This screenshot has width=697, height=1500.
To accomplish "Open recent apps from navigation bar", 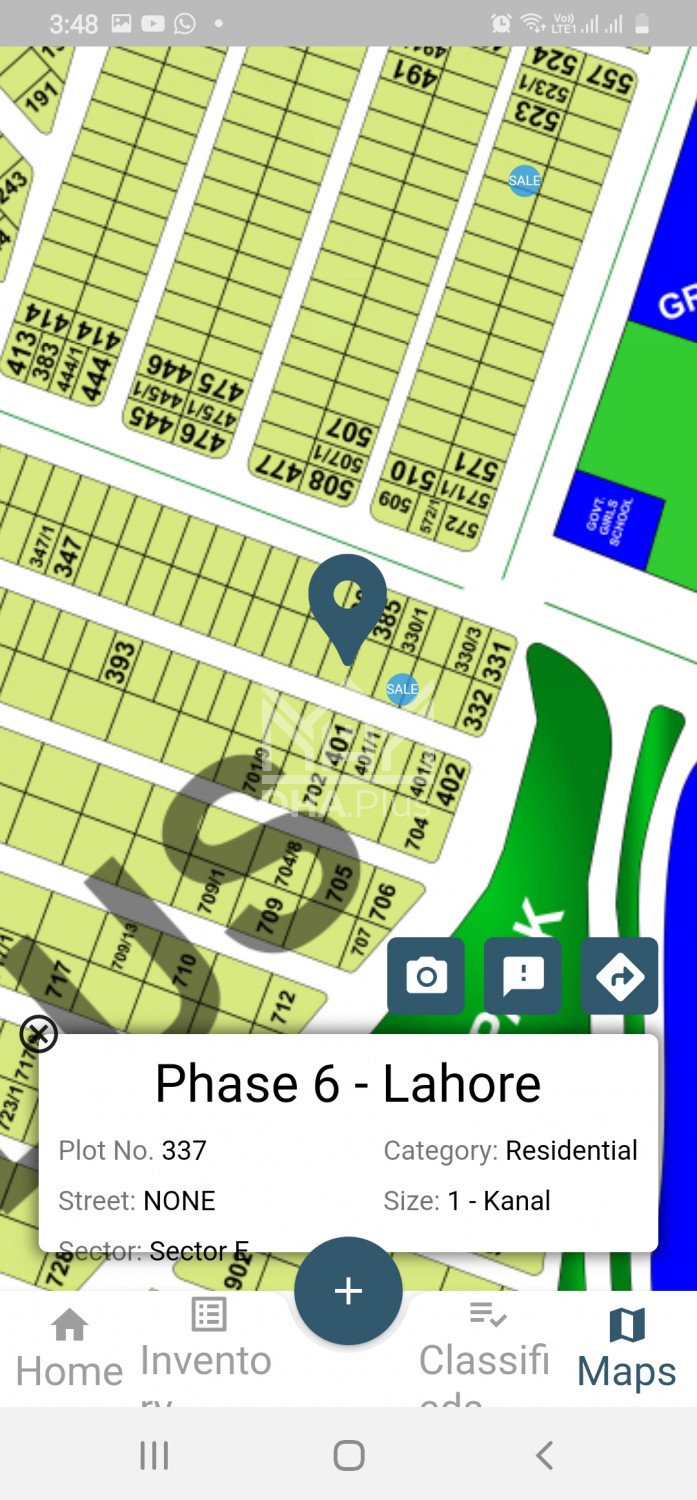I will pos(154,1455).
